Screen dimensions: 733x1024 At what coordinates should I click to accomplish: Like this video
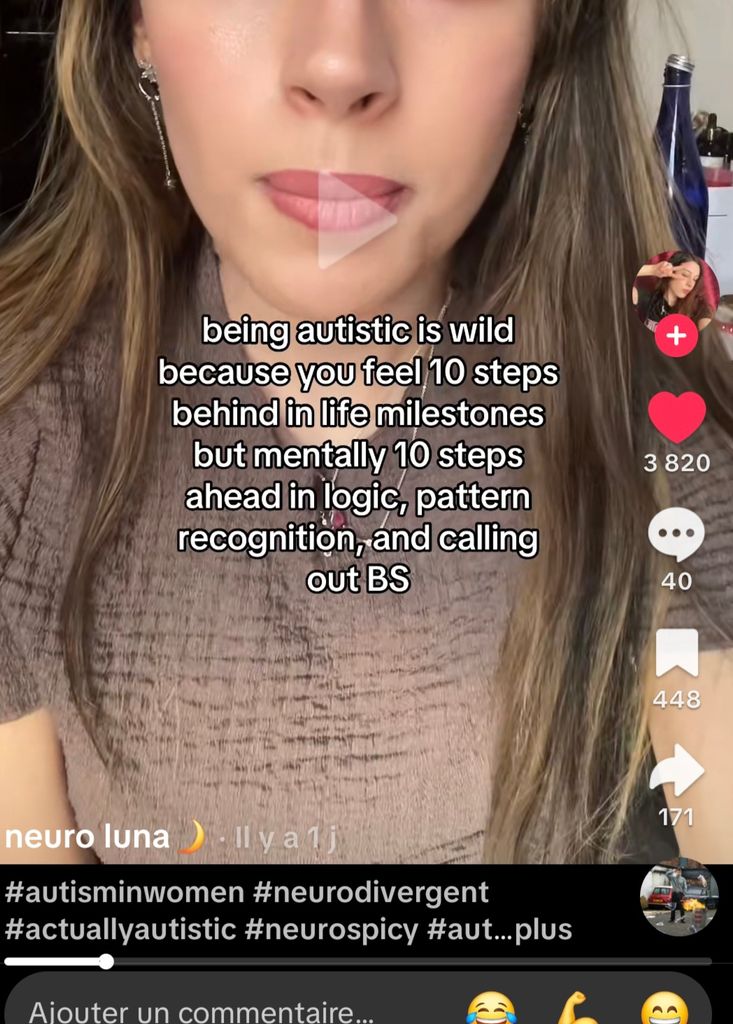[x=677, y=417]
